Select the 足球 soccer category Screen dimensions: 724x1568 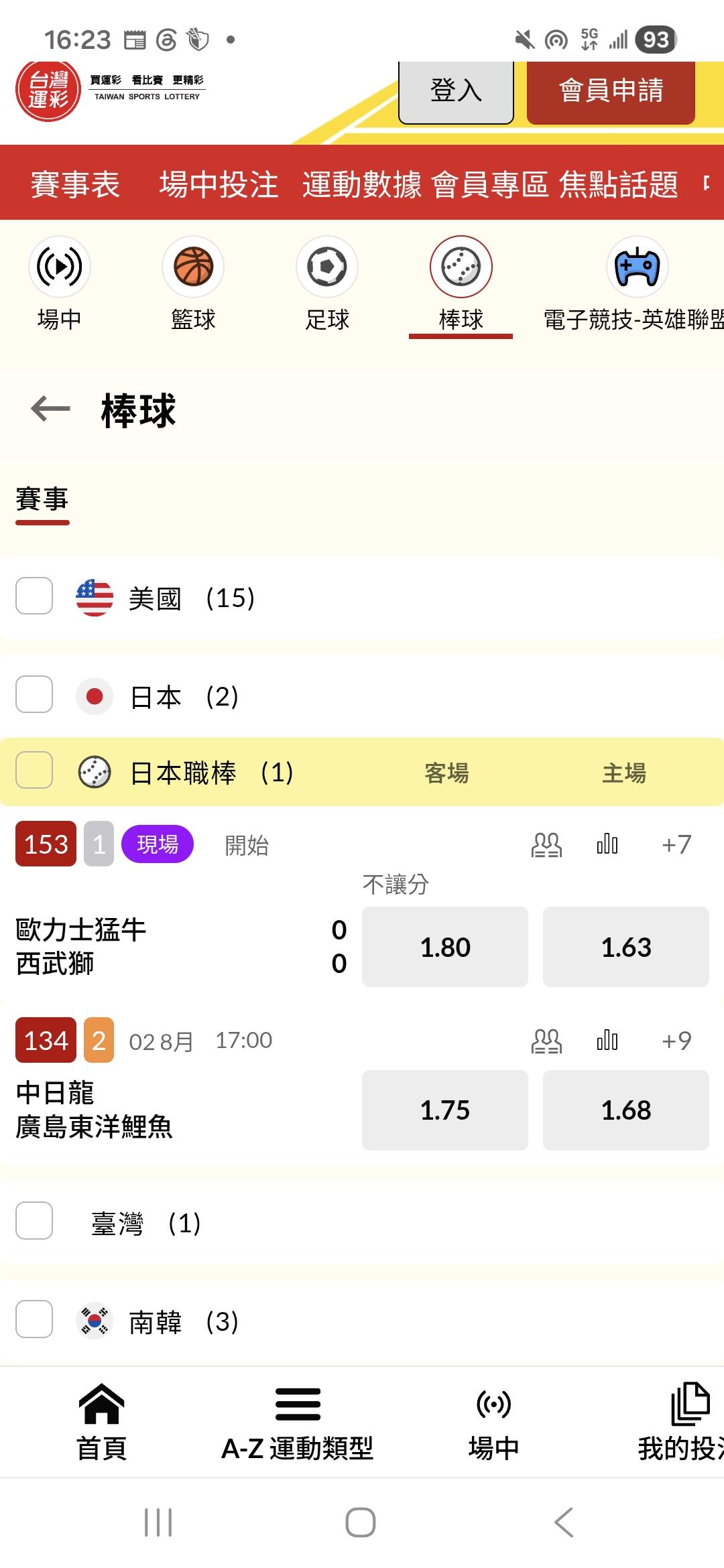pos(327,283)
